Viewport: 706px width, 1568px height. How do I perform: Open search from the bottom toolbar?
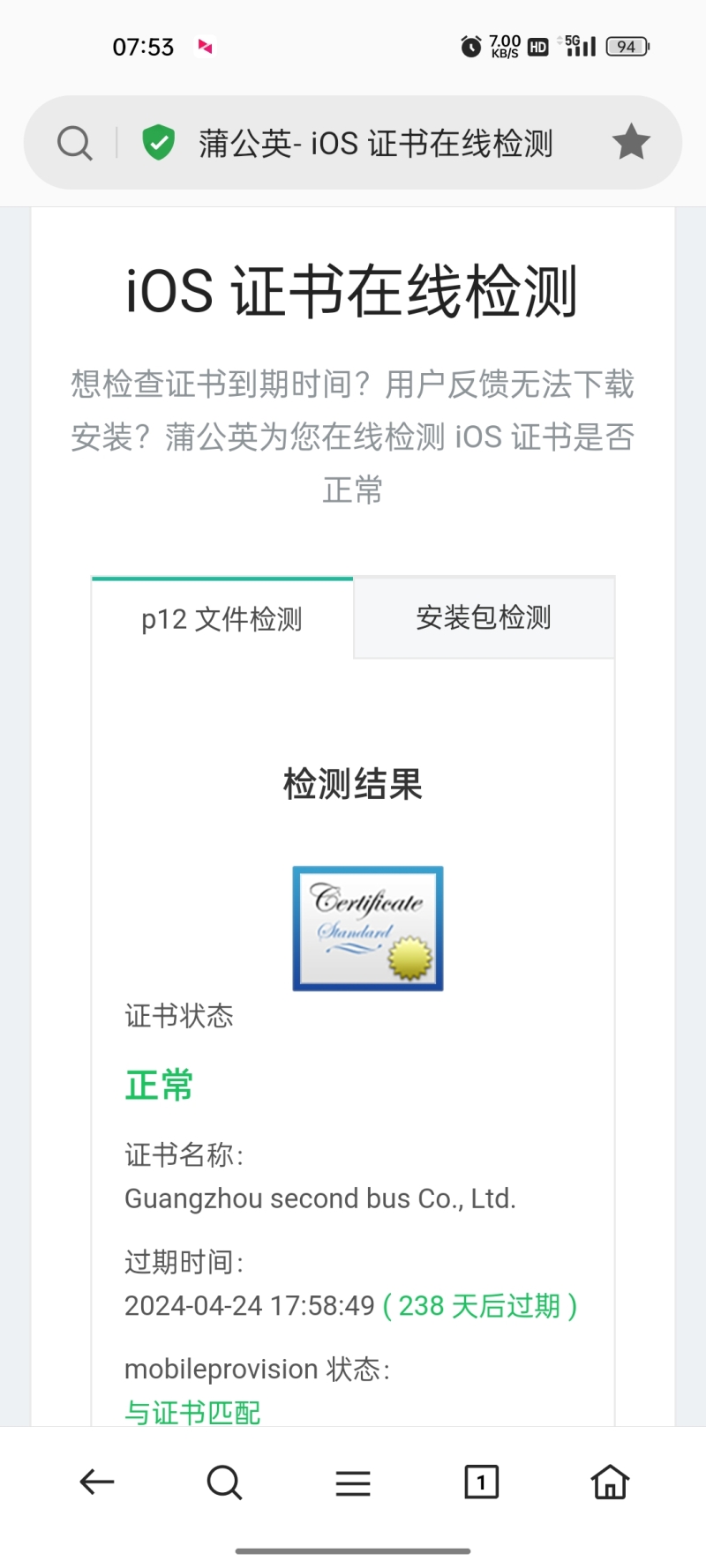pos(224,1482)
